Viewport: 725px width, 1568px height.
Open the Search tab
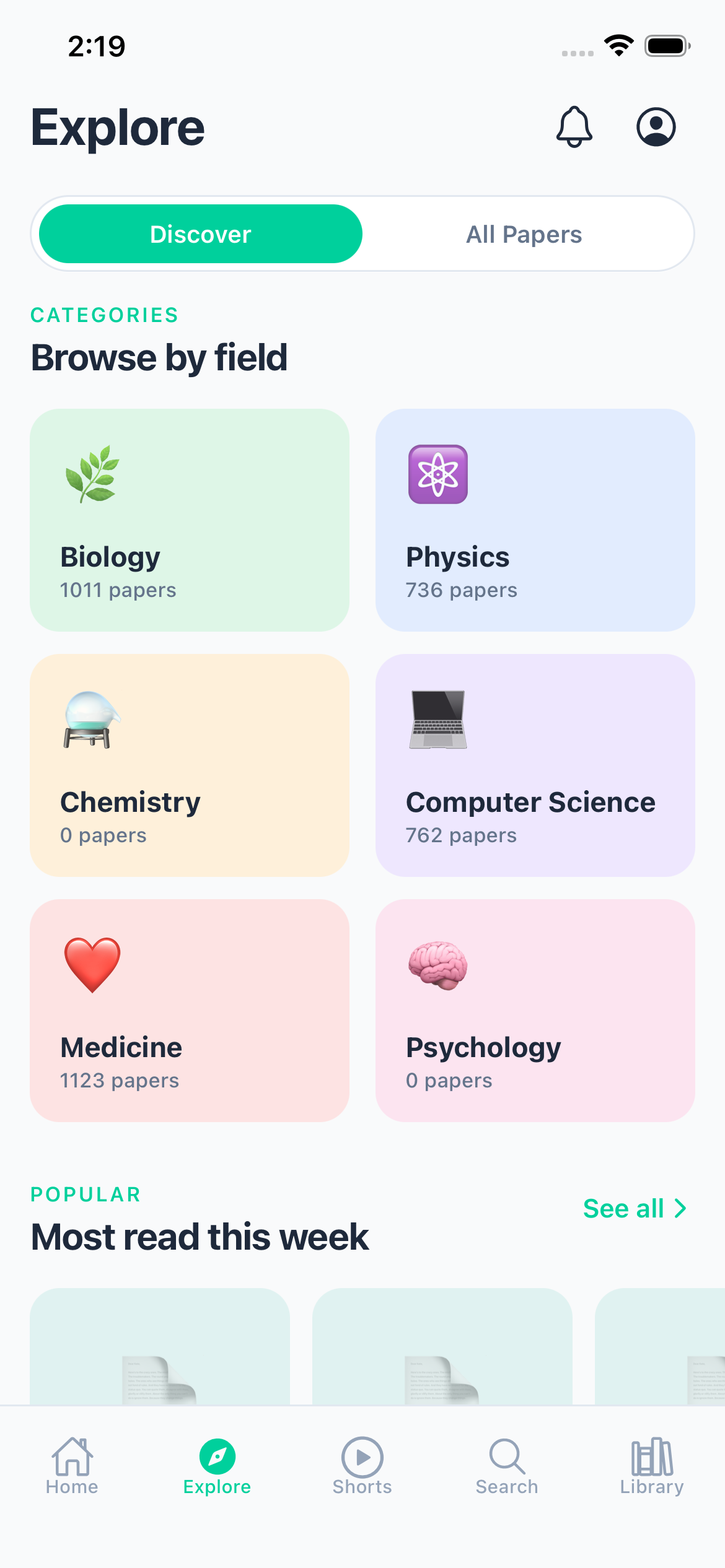pos(507,1465)
